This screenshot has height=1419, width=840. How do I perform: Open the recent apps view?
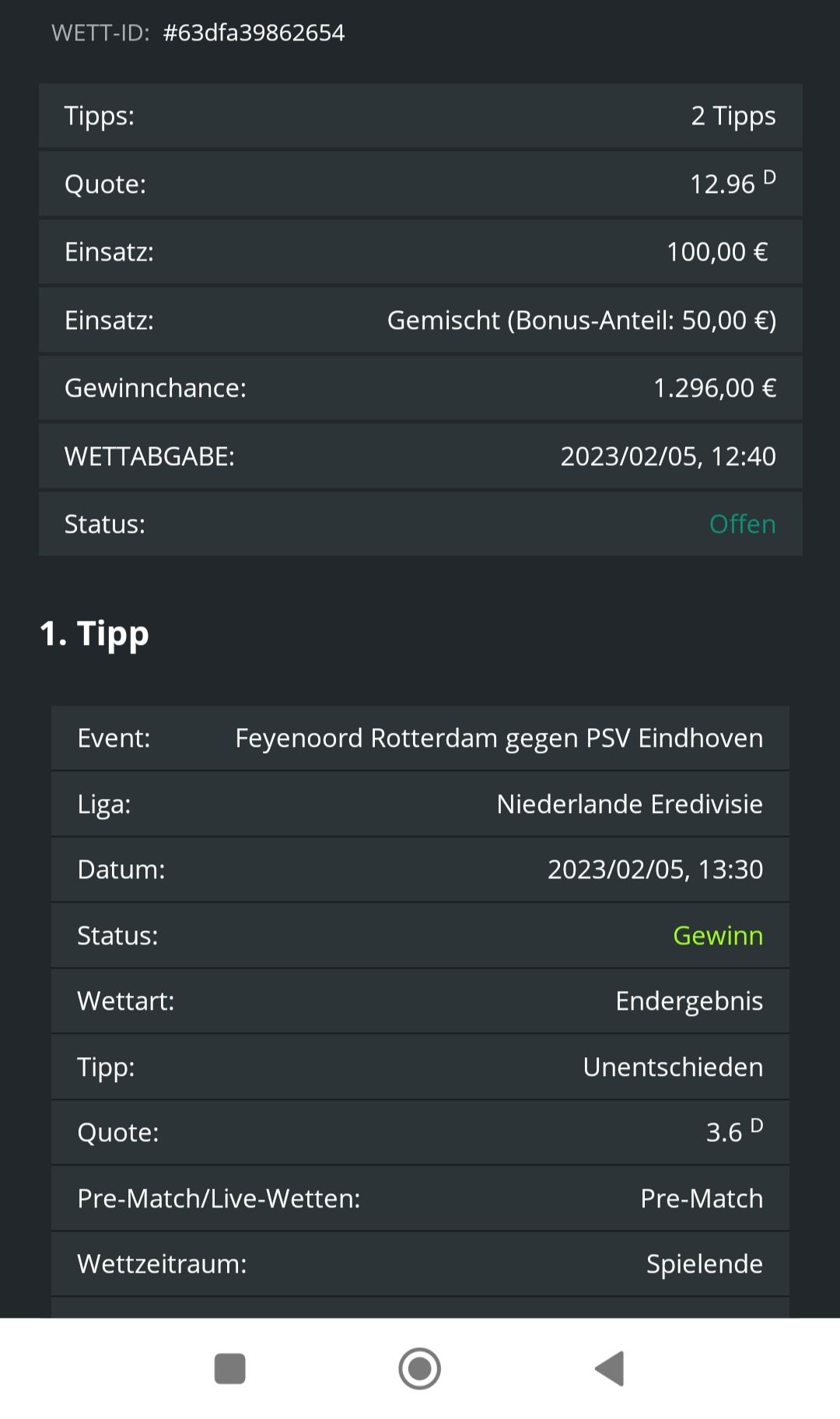point(229,1368)
